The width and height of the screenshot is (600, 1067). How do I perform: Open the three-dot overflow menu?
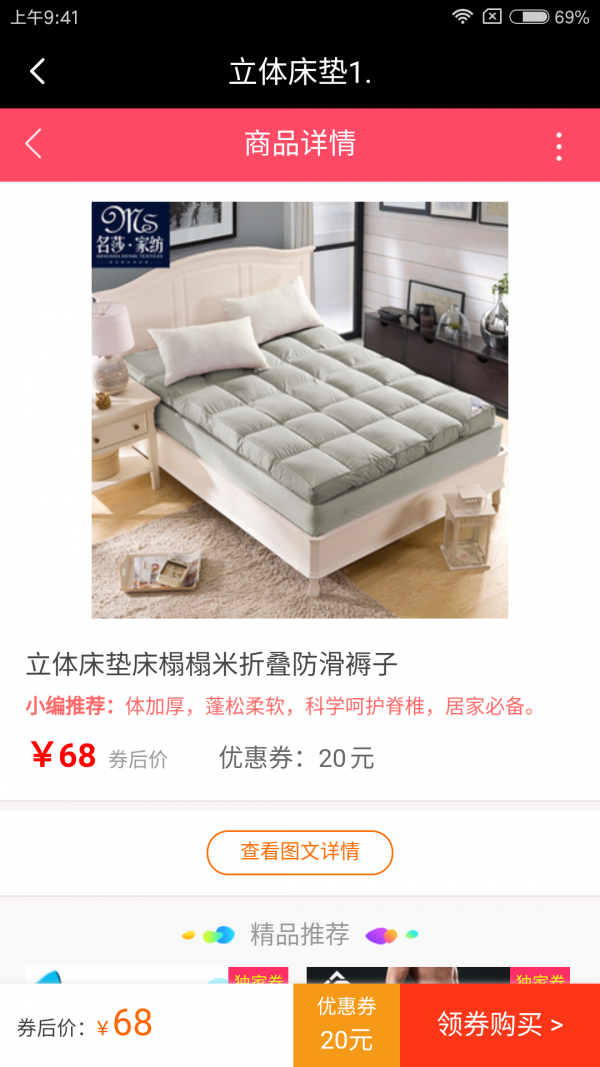(559, 146)
